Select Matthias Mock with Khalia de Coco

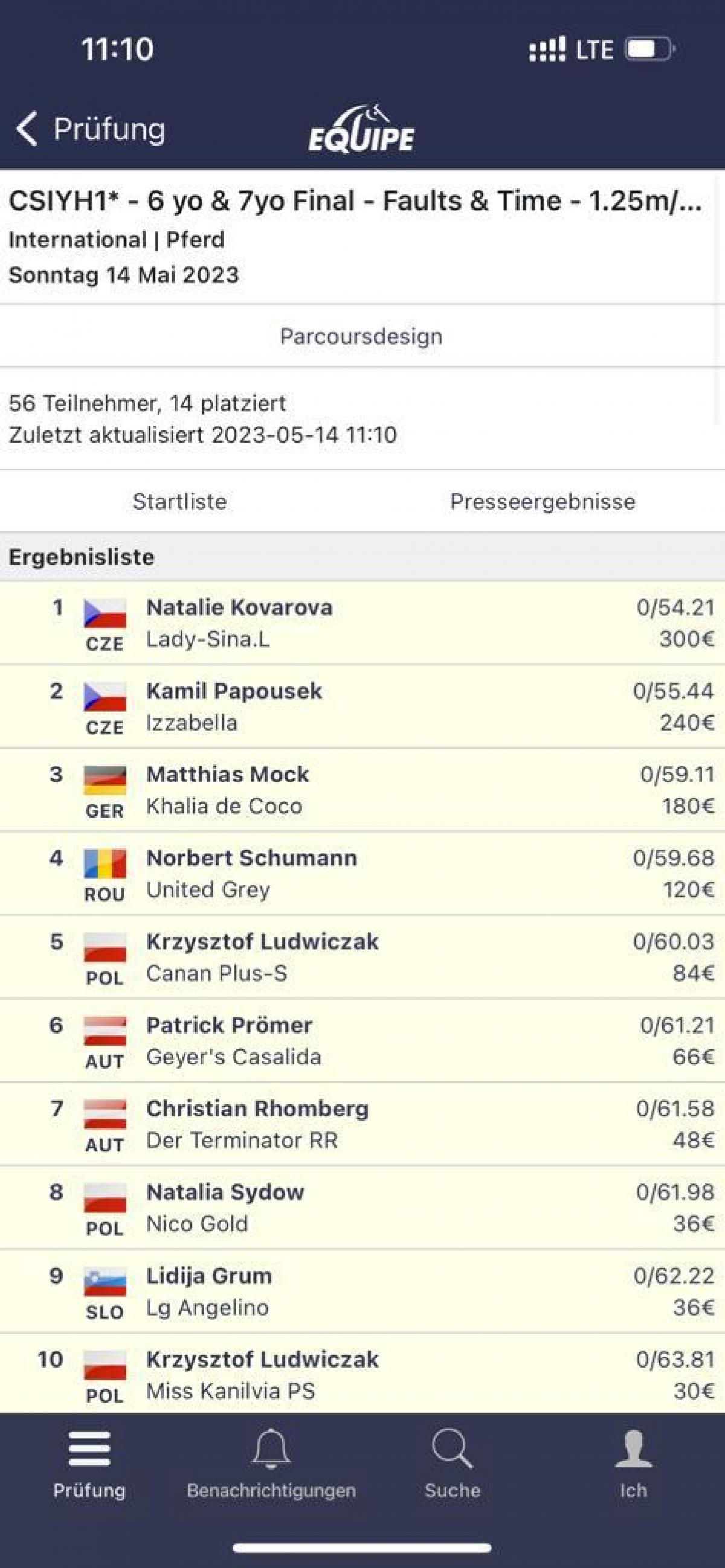pos(362,790)
